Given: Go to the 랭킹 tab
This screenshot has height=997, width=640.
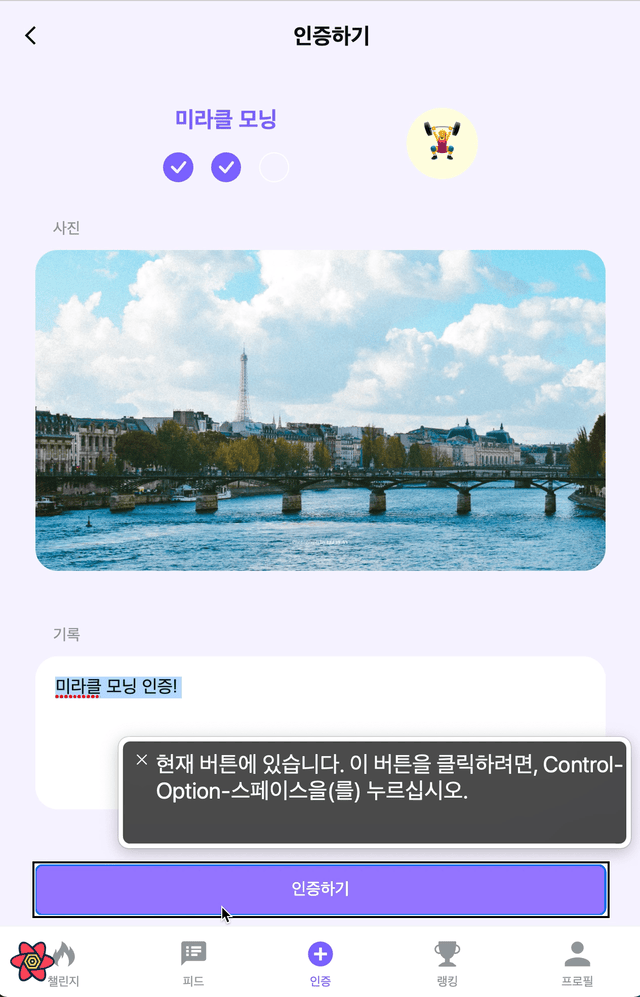Looking at the screenshot, I should click(447, 962).
